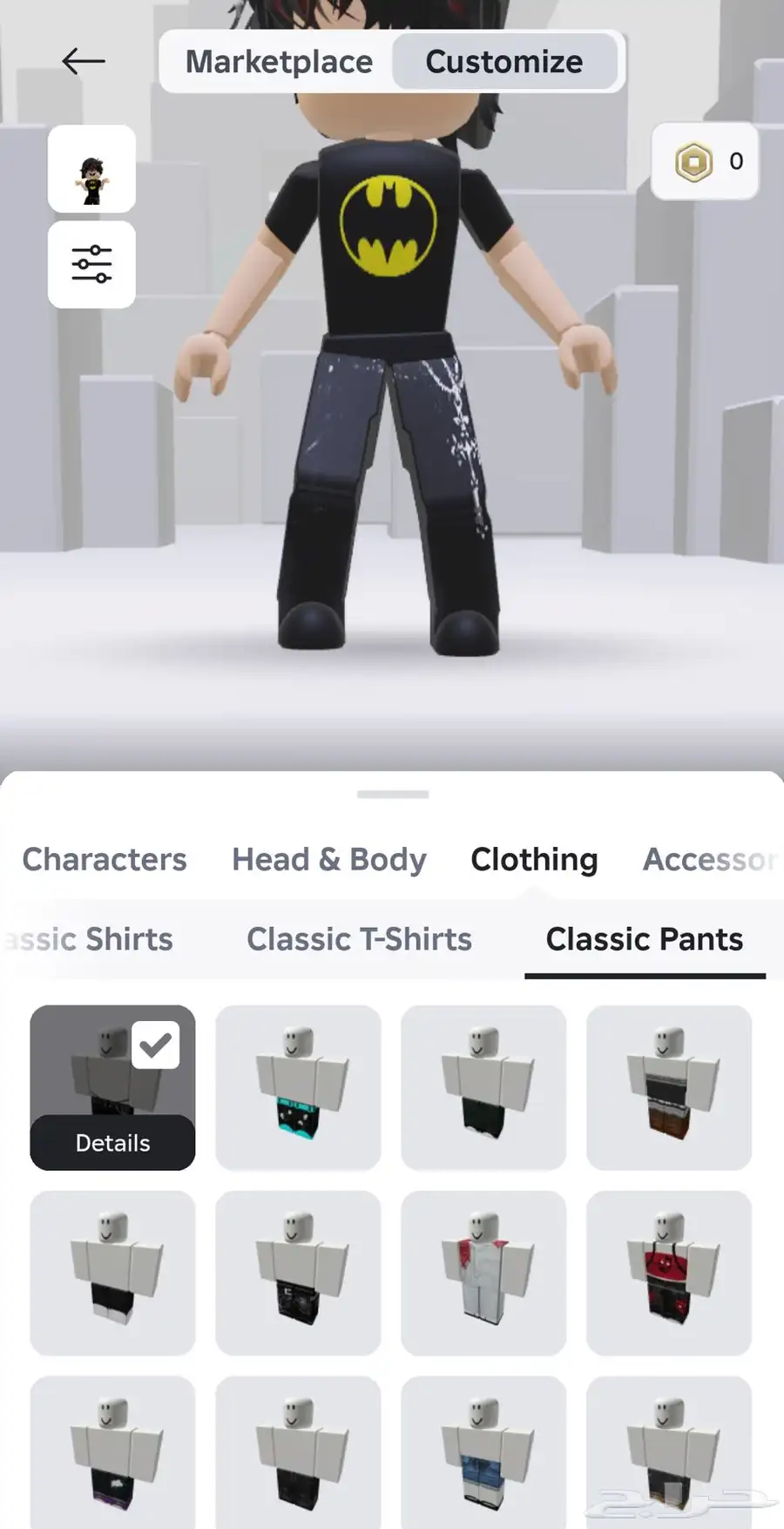The height and width of the screenshot is (1529, 784).
Task: Equip the pants with teal pattern
Action: pyautogui.click(x=298, y=1087)
